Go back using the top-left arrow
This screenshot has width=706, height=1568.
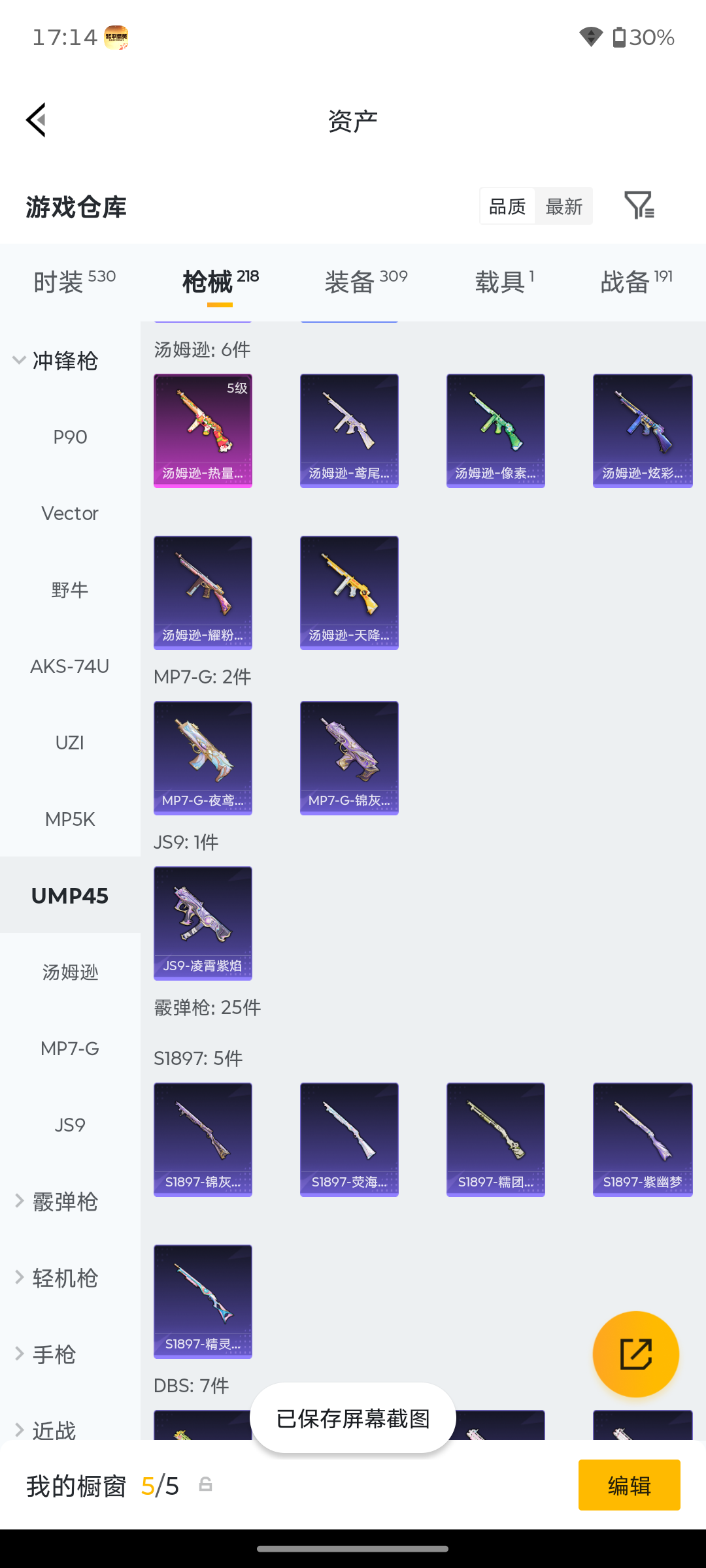(x=37, y=120)
